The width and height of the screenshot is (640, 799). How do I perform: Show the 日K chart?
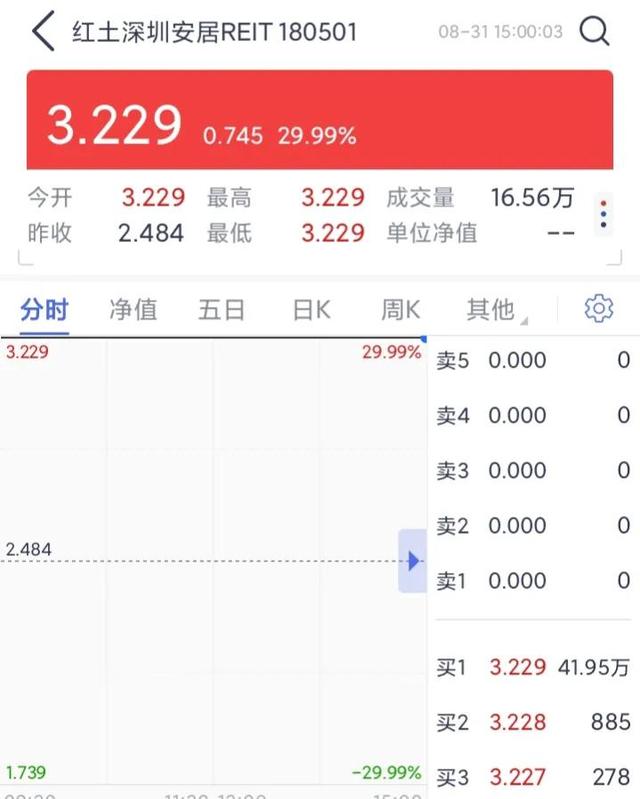[x=311, y=310]
